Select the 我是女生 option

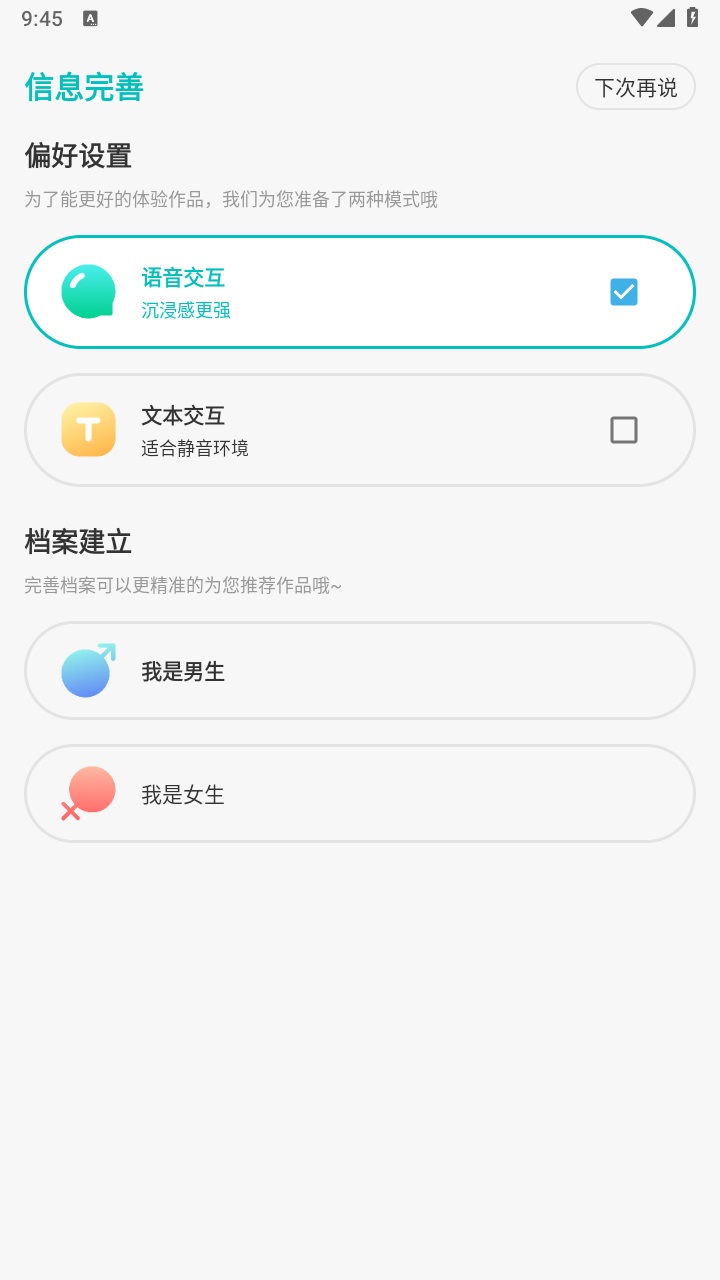point(360,793)
